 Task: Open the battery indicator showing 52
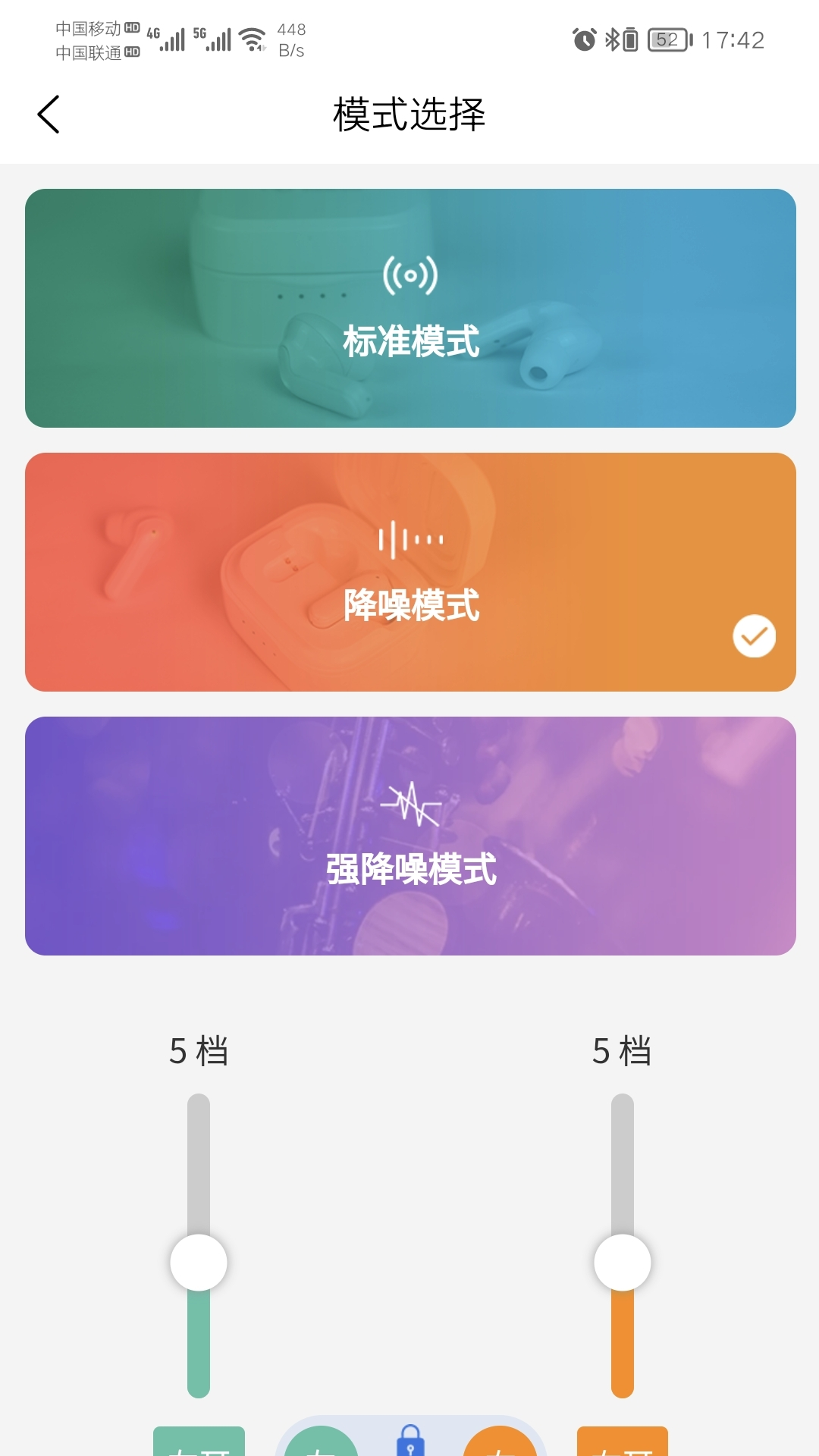[x=667, y=39]
